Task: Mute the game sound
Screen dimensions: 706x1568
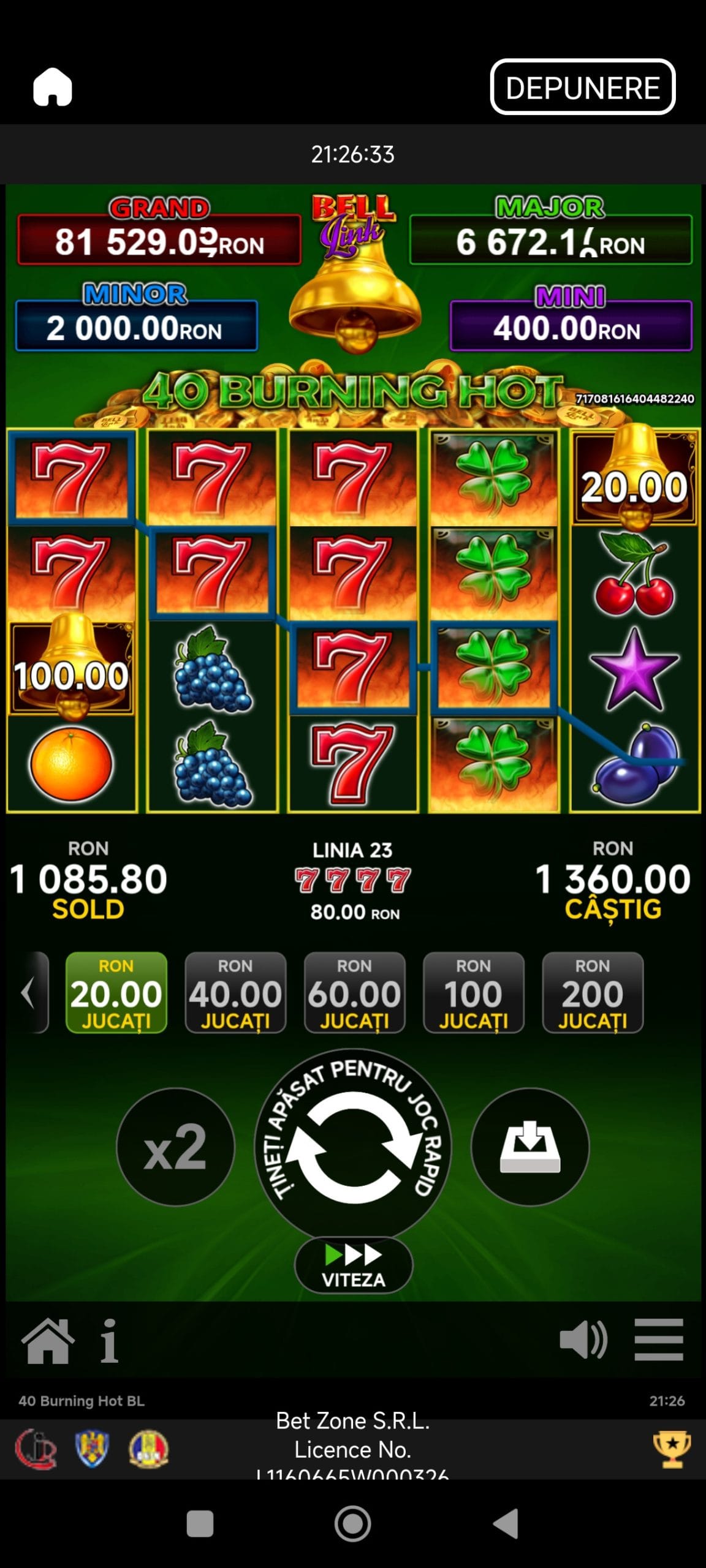Action: (583, 1340)
